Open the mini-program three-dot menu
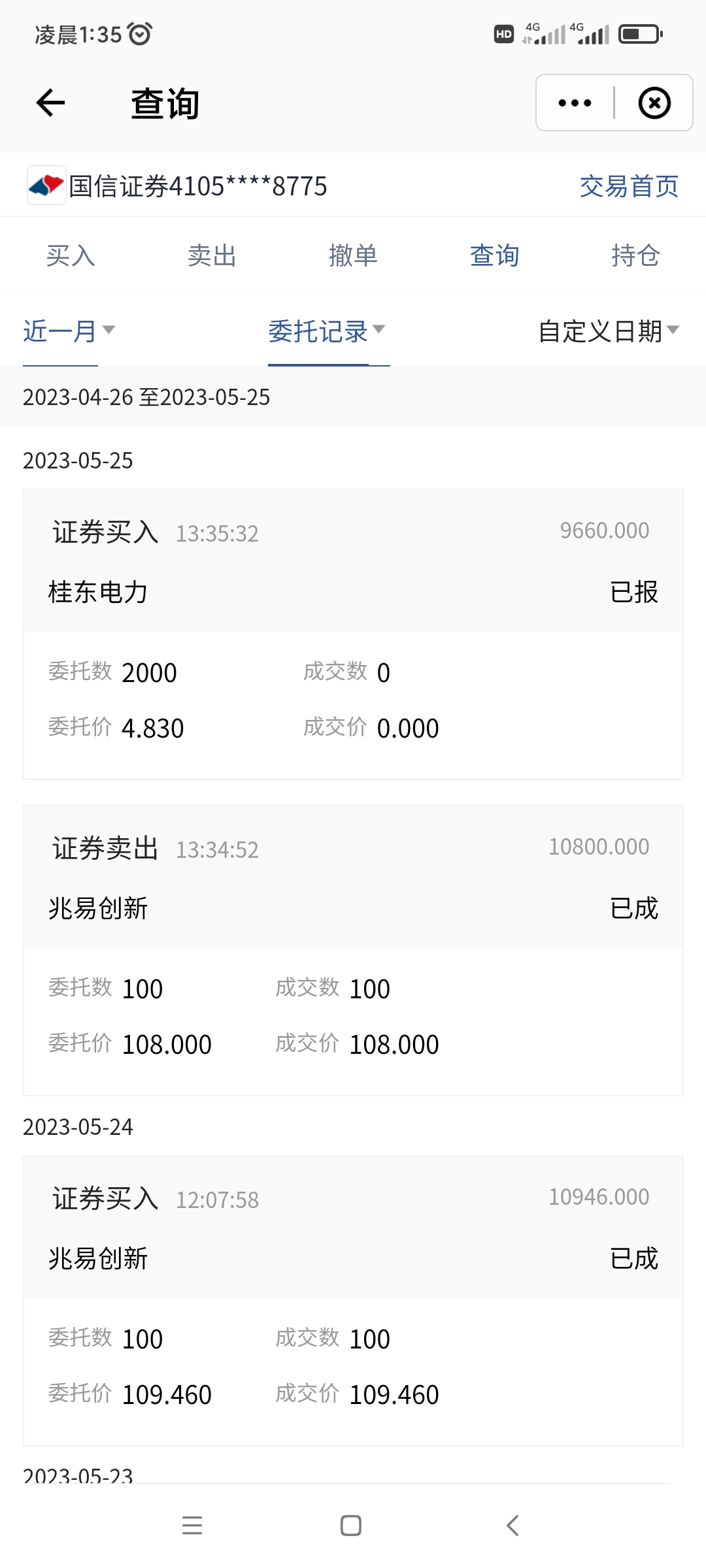This screenshot has height=1568, width=706. [575, 103]
